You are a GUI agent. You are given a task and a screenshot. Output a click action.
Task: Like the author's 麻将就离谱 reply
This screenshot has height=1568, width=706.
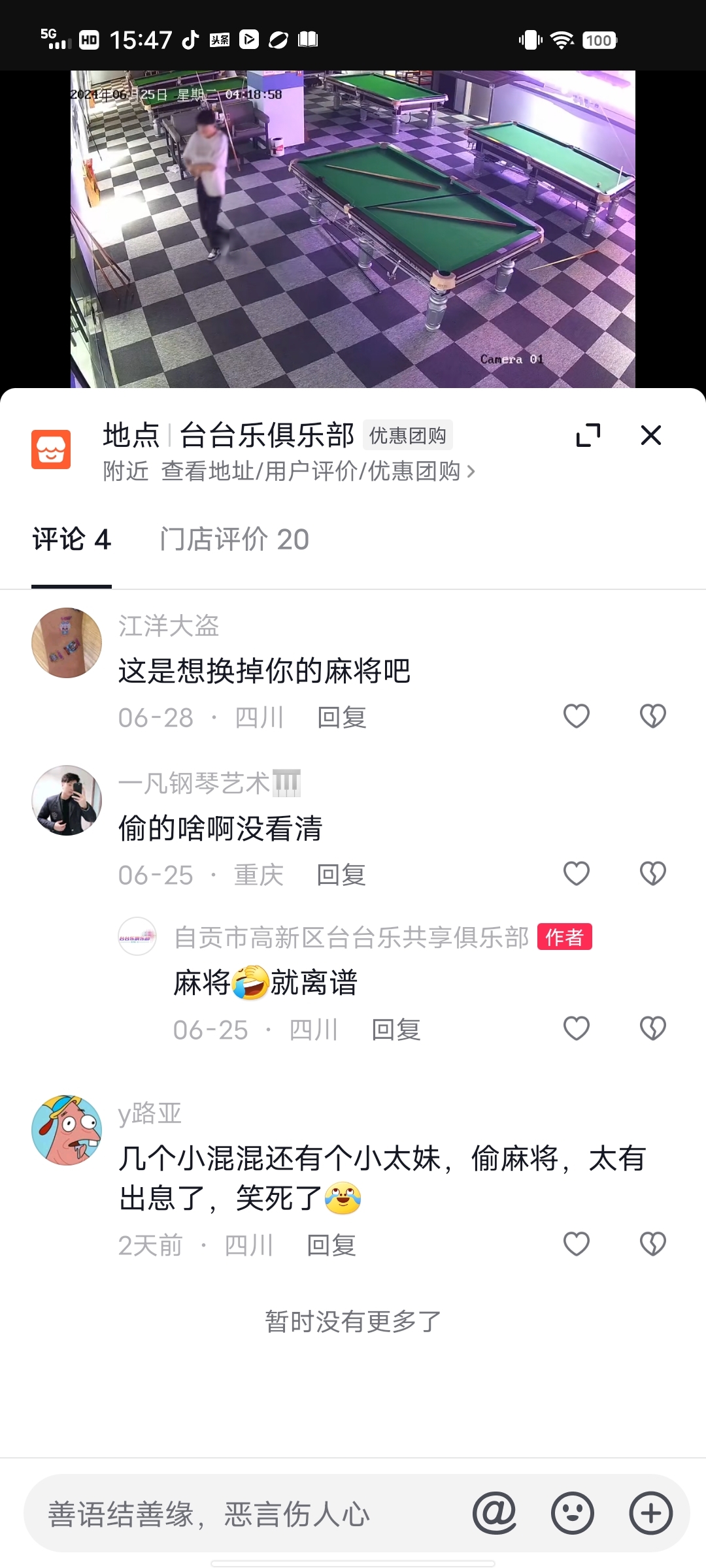(576, 1028)
